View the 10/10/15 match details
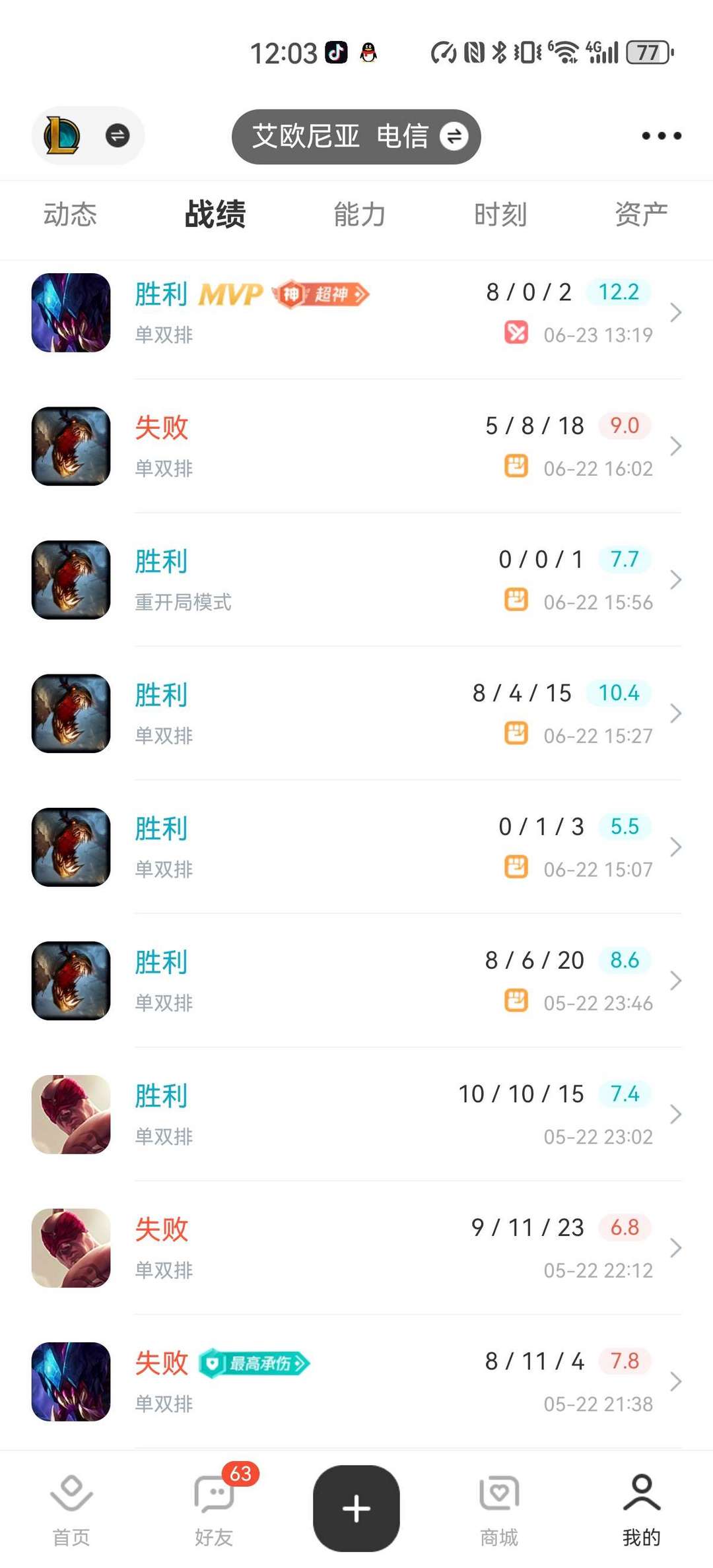This screenshot has height=1568, width=713. [x=356, y=1115]
